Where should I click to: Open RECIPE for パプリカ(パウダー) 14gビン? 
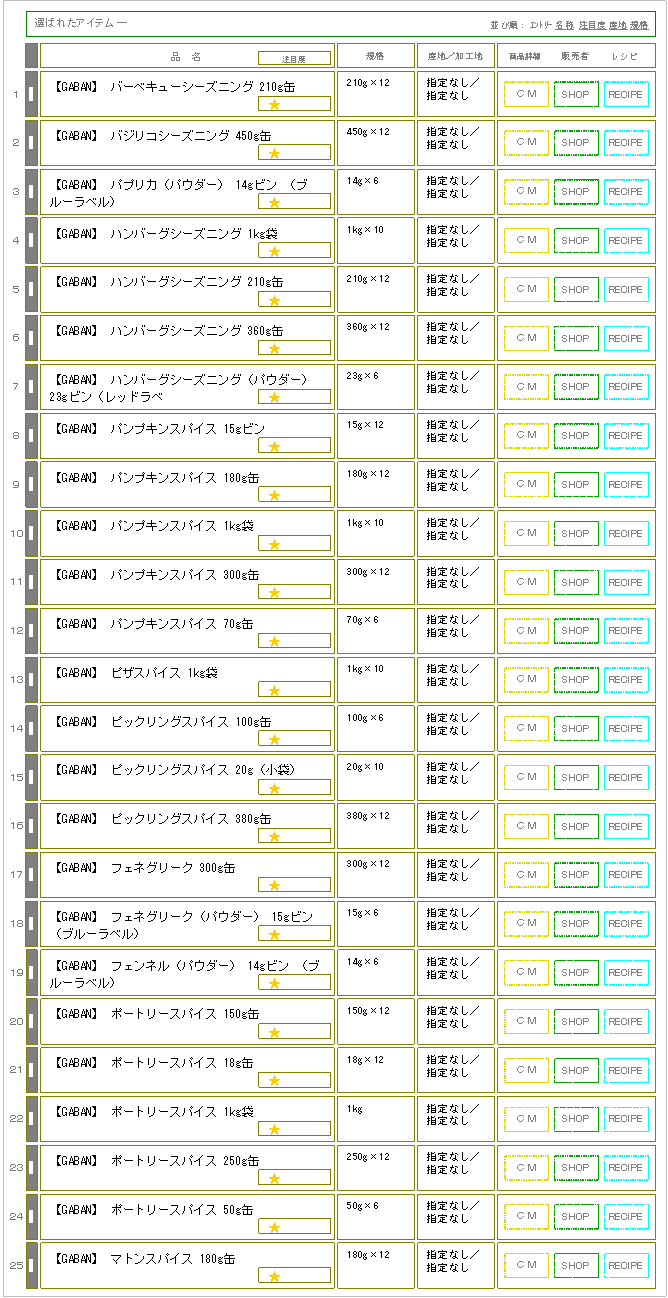click(x=626, y=192)
